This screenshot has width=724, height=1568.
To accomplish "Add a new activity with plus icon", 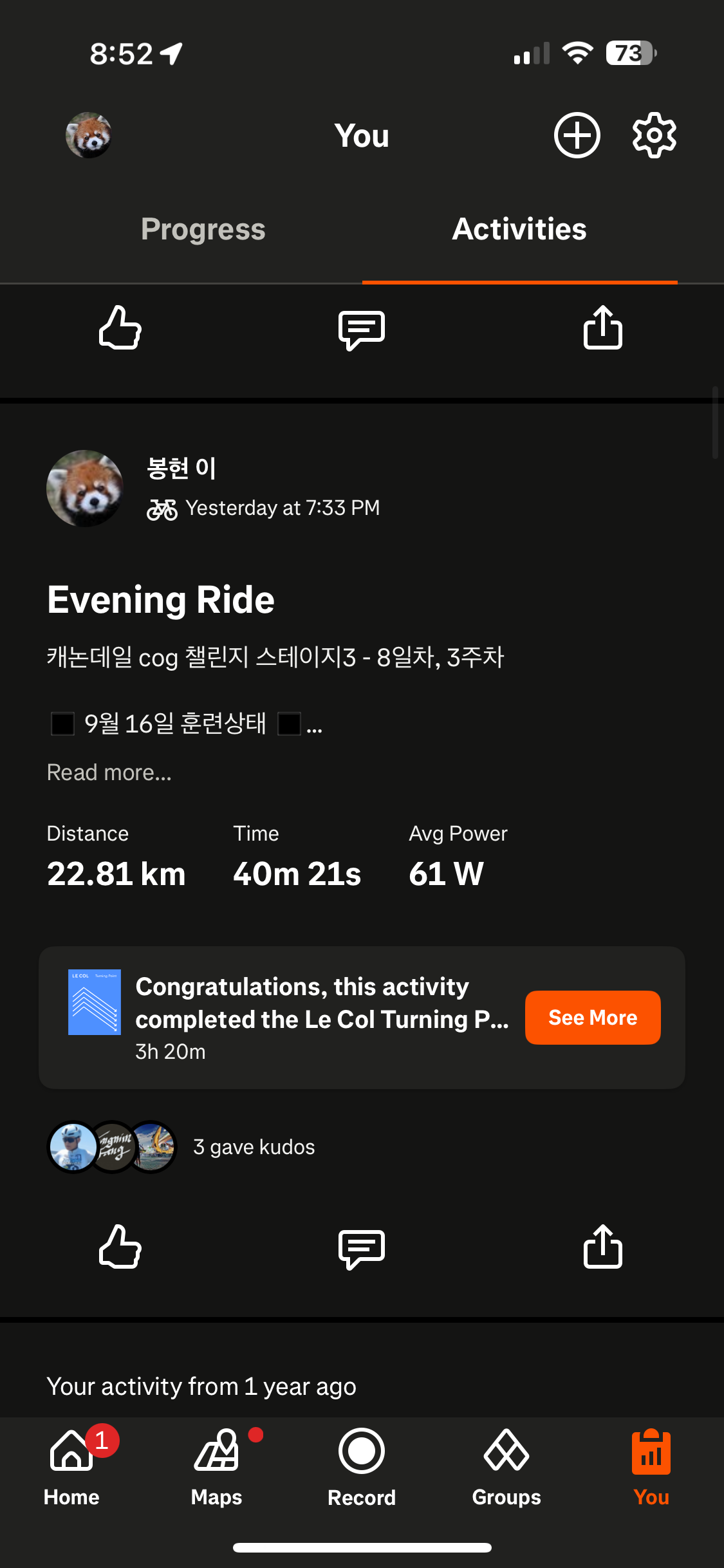I will [577, 135].
